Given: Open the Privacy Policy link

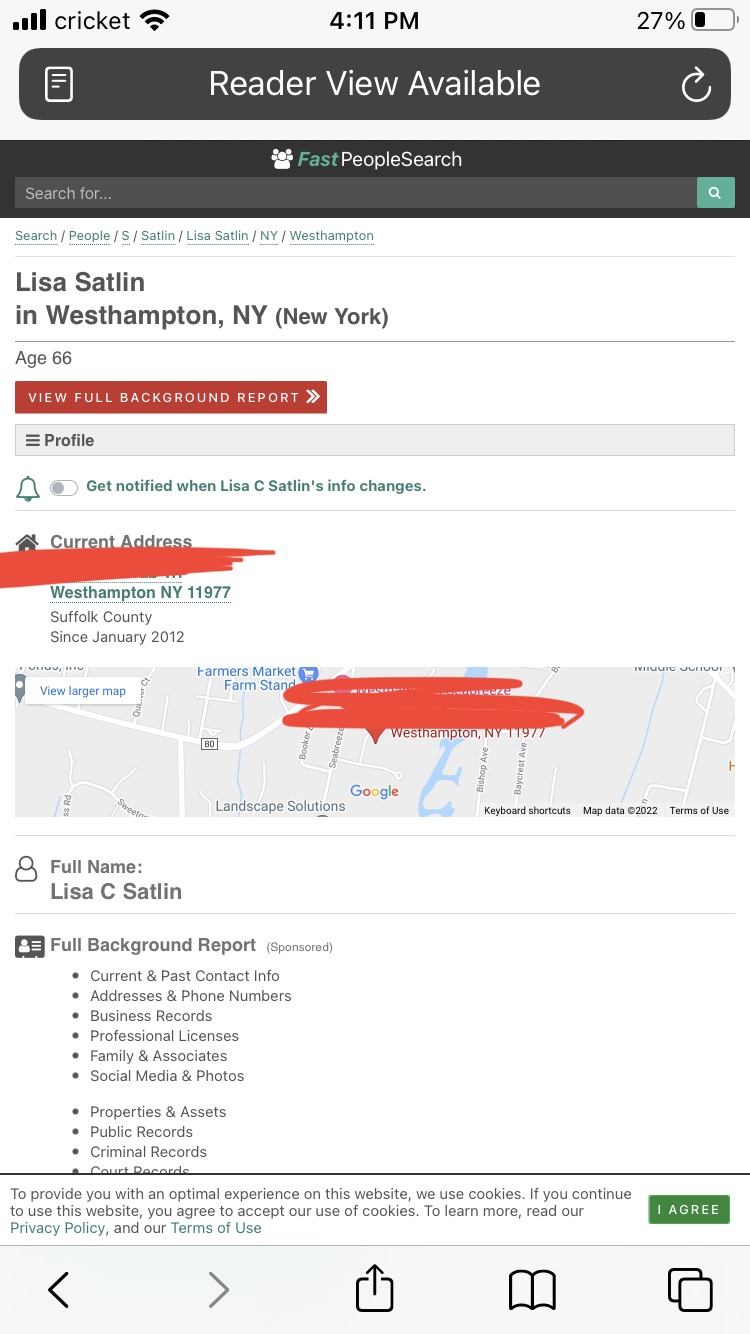Looking at the screenshot, I should 58,1228.
